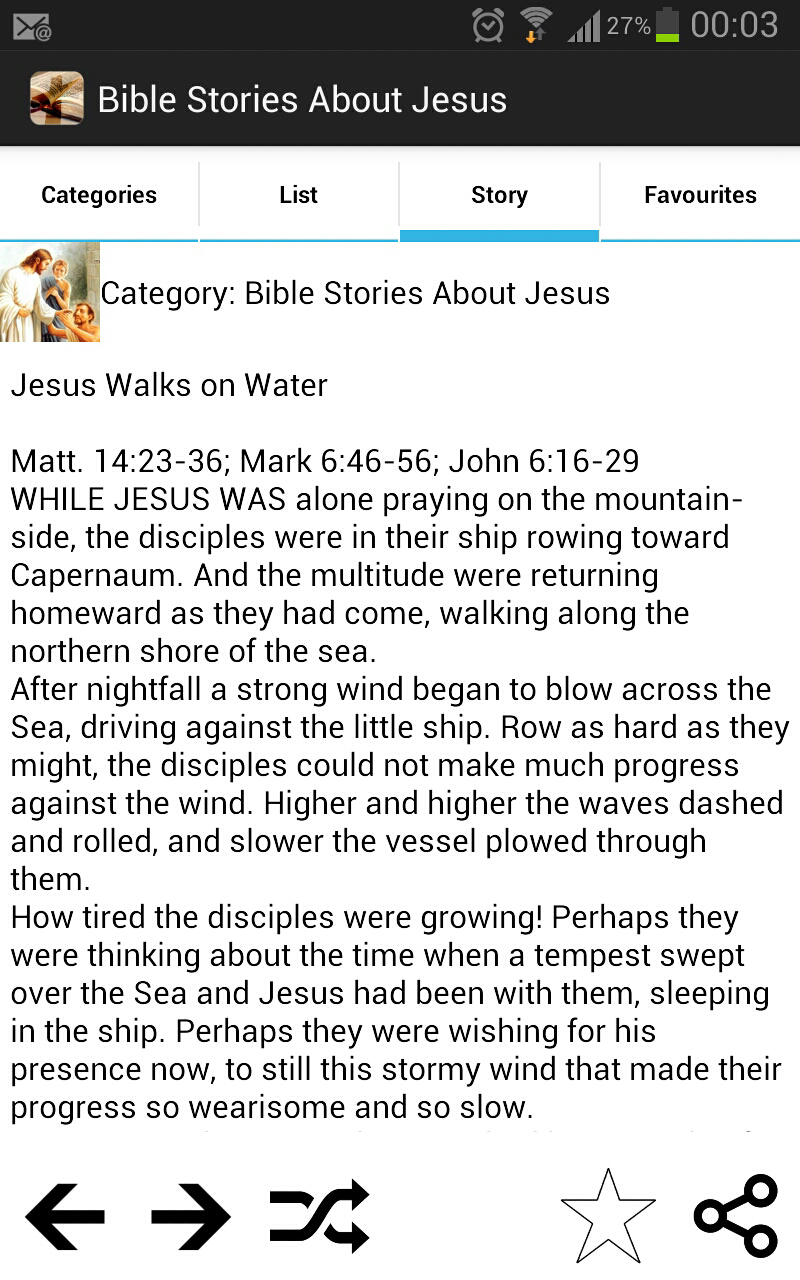Shuffle to a random story
The width and height of the screenshot is (800, 1280).
[x=320, y=1216]
